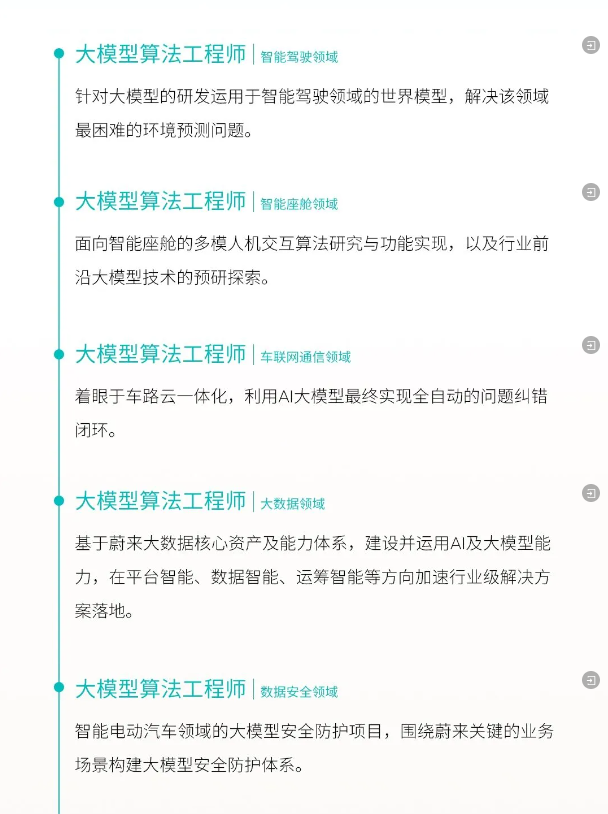Open the 车联网通信领域 position enter icon
608x814 pixels.
point(591,345)
